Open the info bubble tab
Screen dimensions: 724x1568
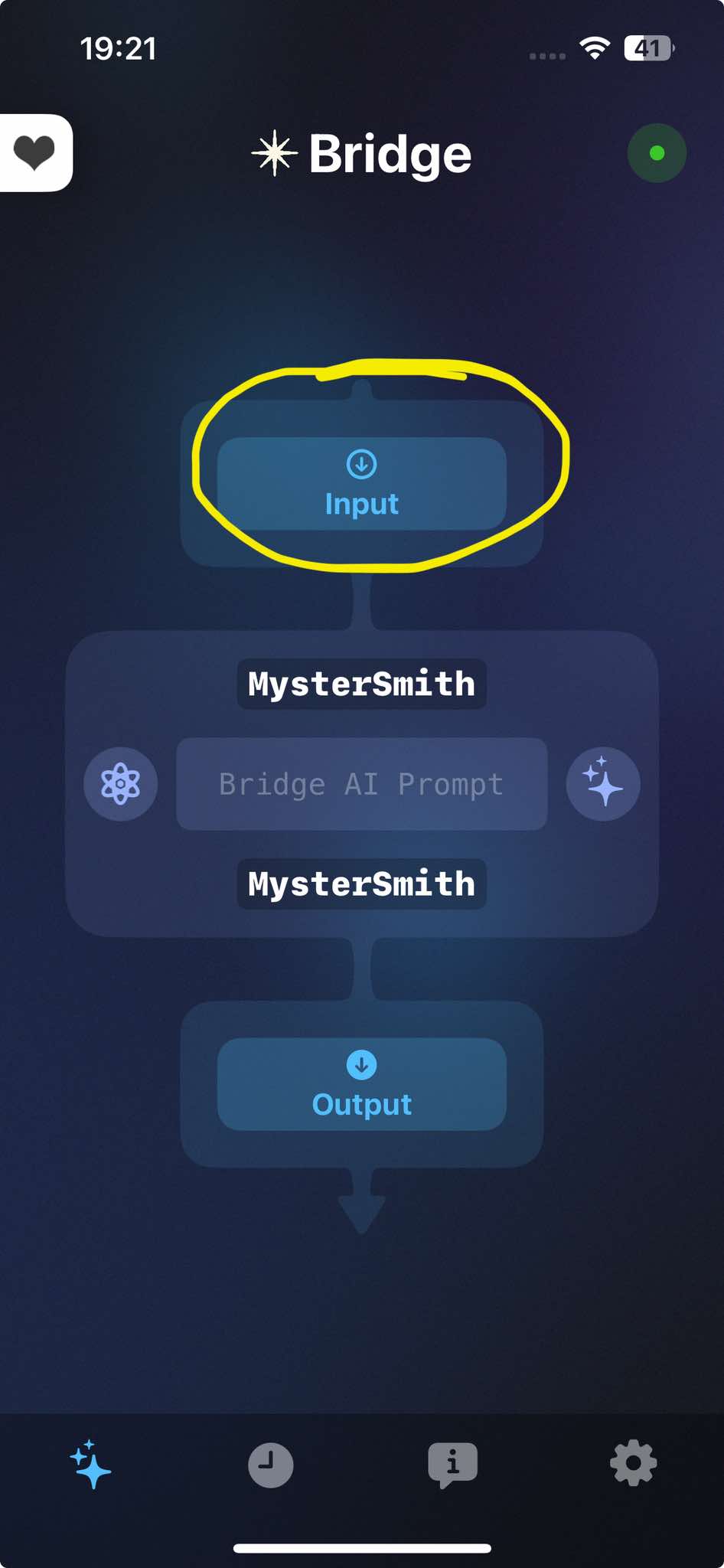[452, 1465]
